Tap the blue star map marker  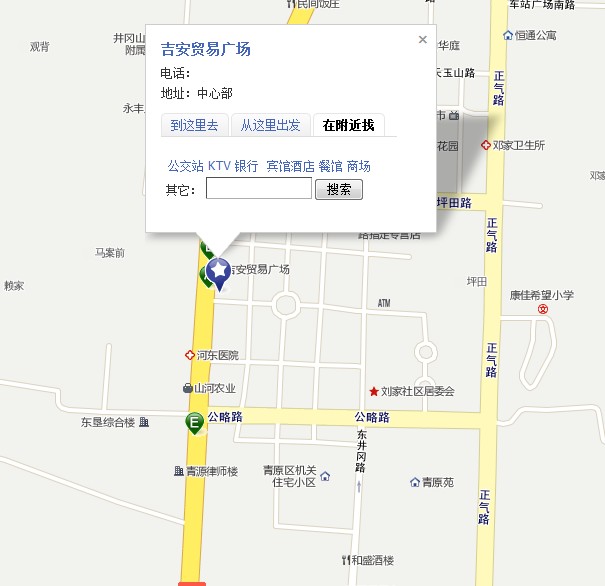pos(218,271)
